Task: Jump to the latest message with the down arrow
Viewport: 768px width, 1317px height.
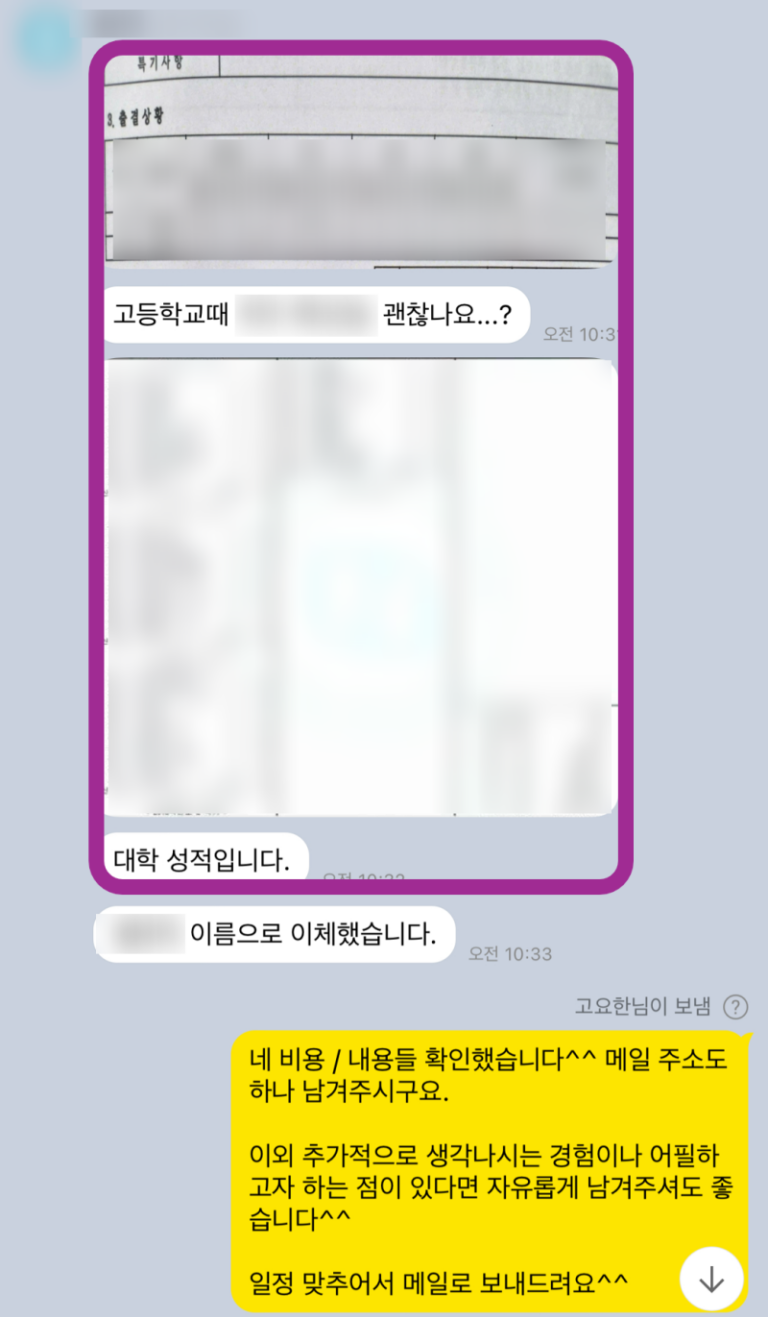Action: (711, 1279)
